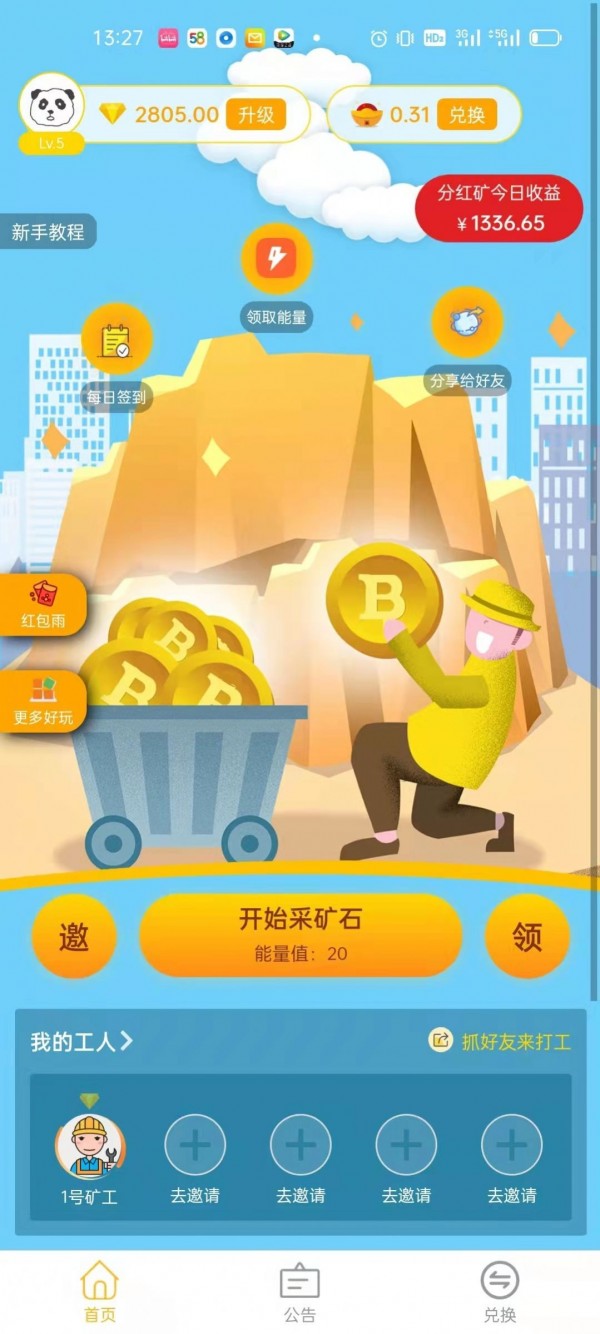
Task: Open the panda profile avatar
Action: click(51, 106)
